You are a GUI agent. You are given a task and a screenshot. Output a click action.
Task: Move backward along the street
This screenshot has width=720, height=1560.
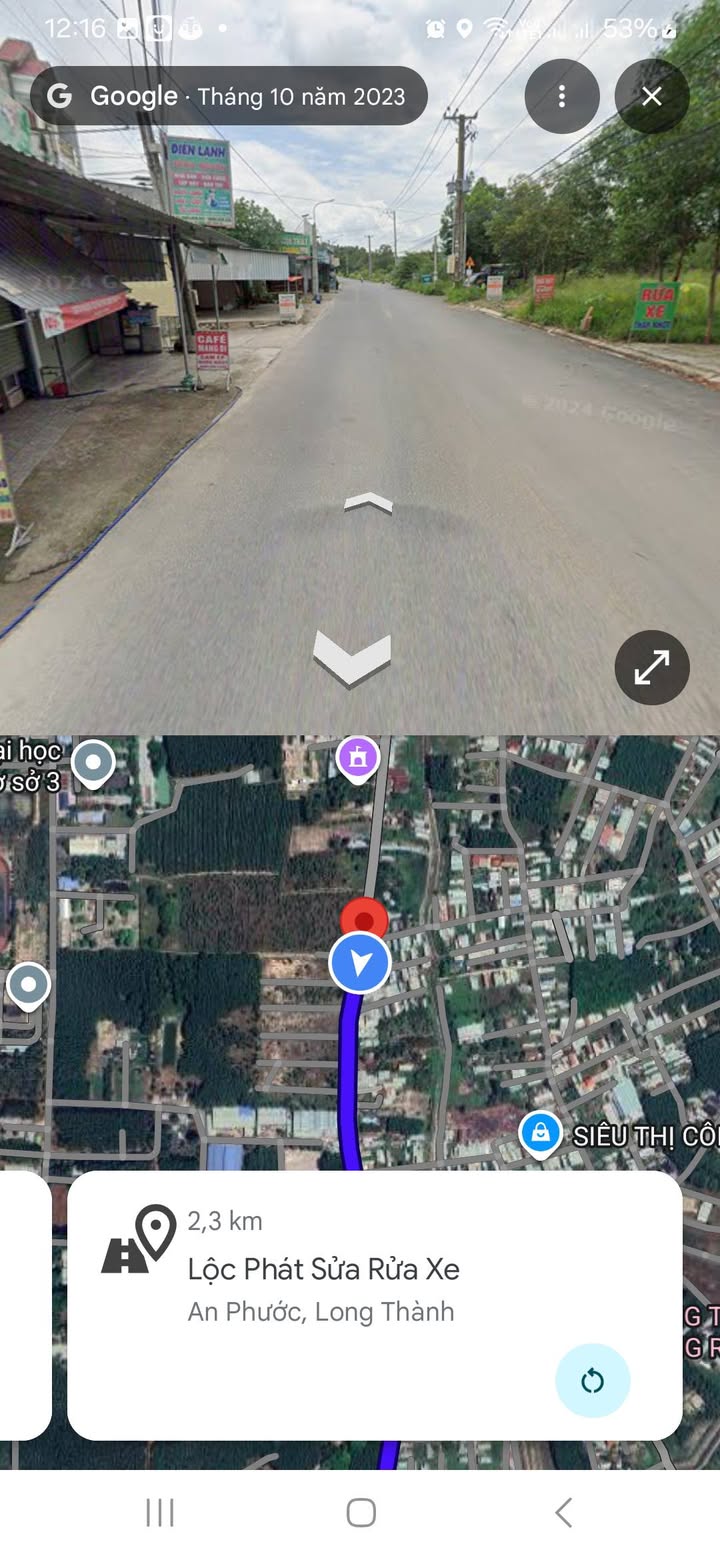[x=352, y=658]
